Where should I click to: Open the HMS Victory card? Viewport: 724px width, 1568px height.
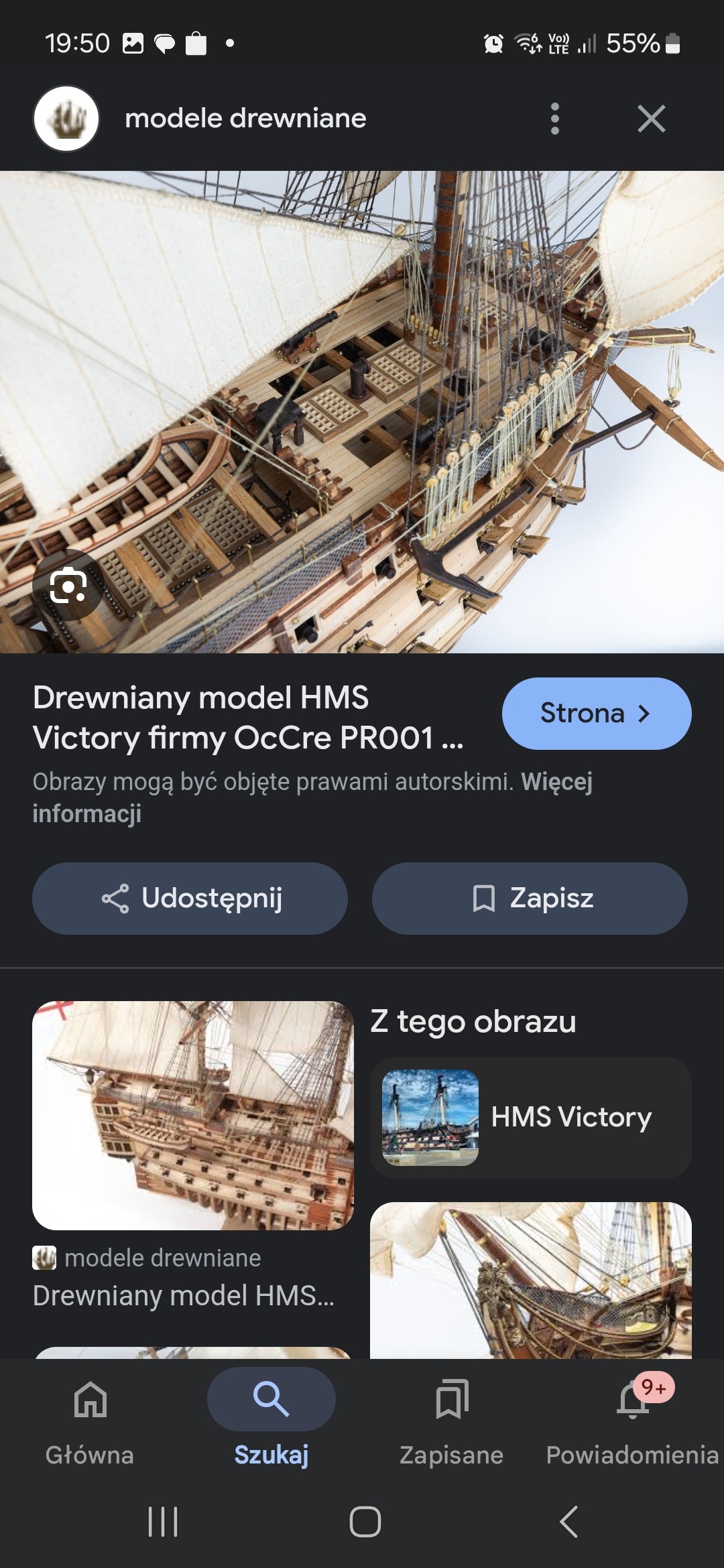(530, 1117)
